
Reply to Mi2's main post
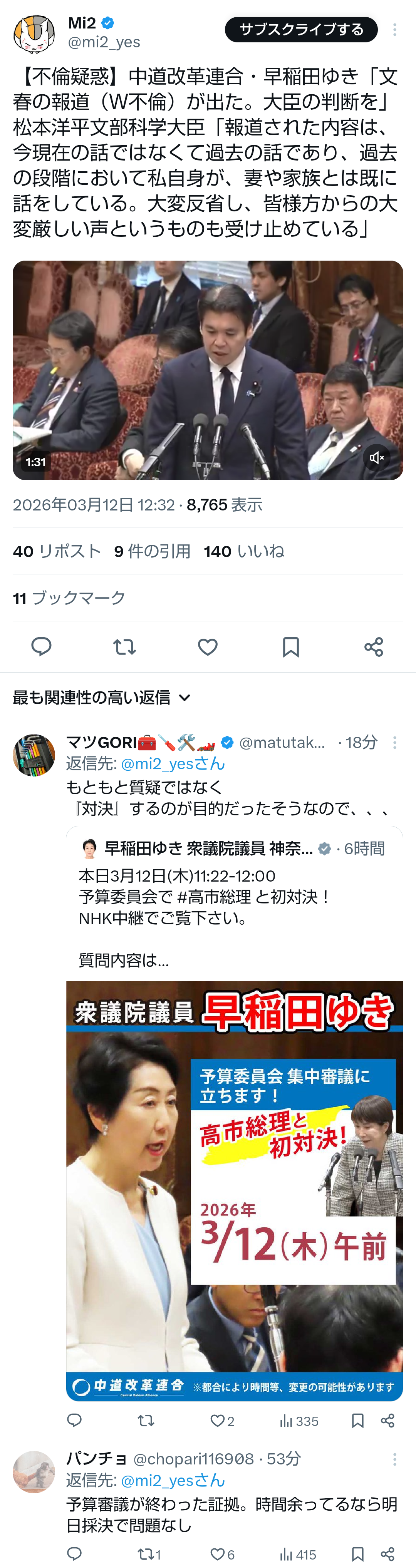[x=42, y=646]
